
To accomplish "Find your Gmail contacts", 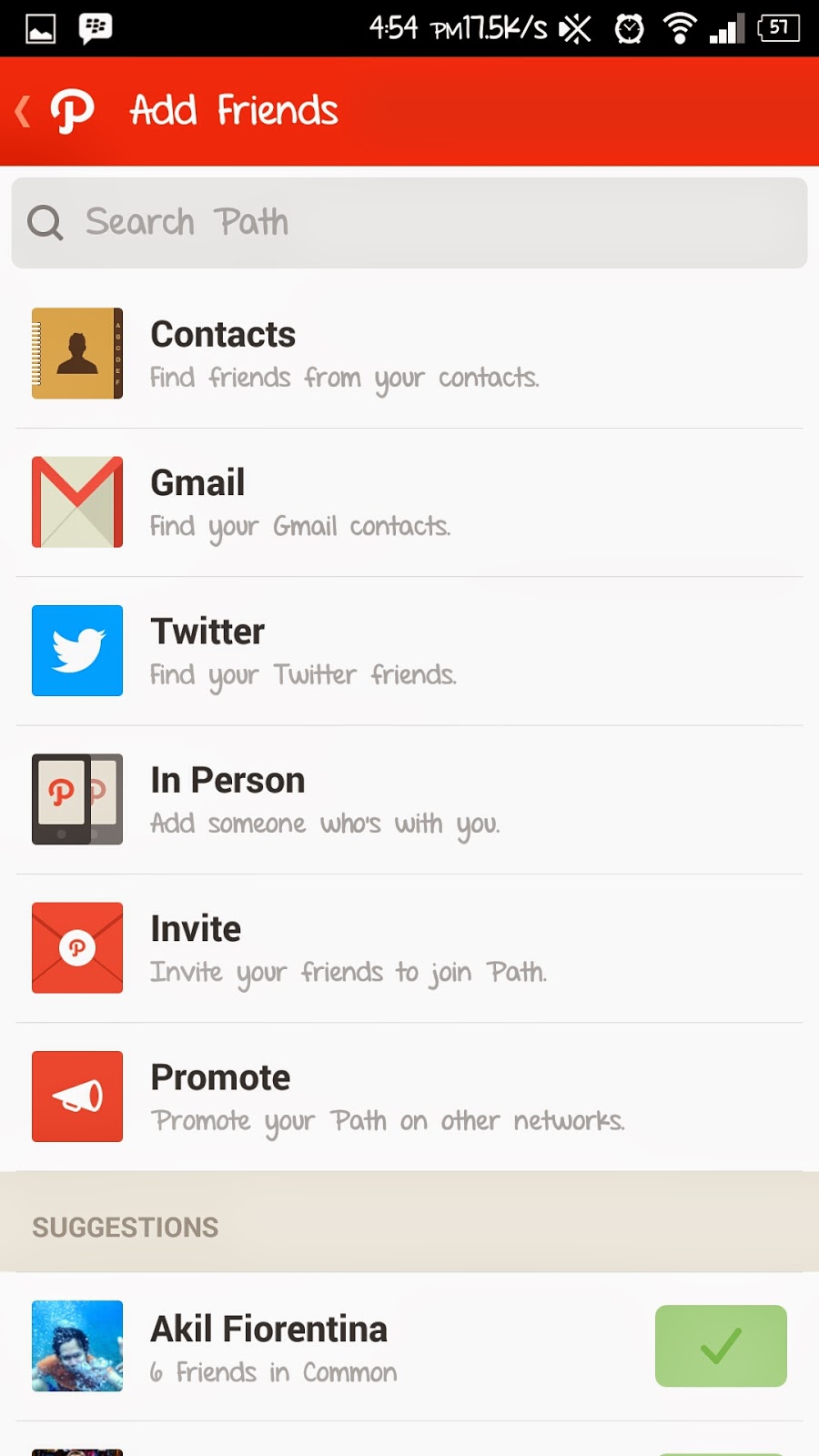I will pyautogui.click(x=409, y=502).
